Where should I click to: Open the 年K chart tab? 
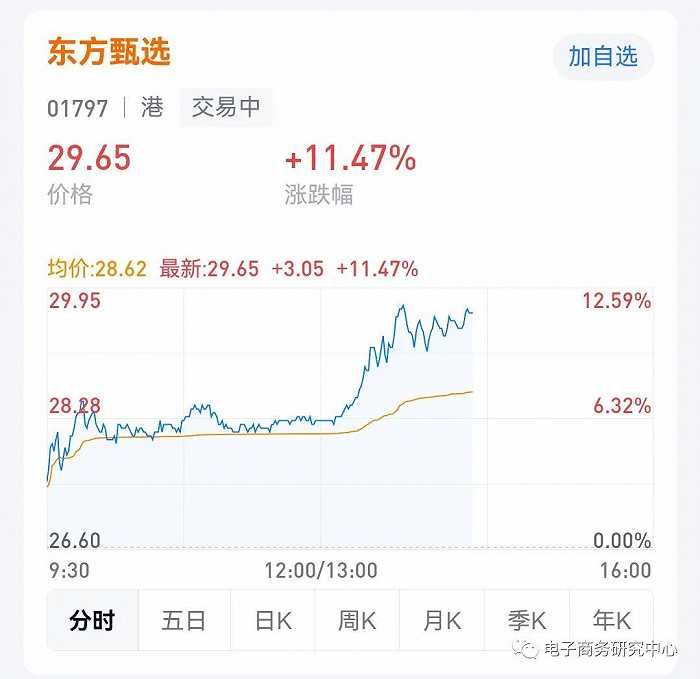[x=611, y=620]
